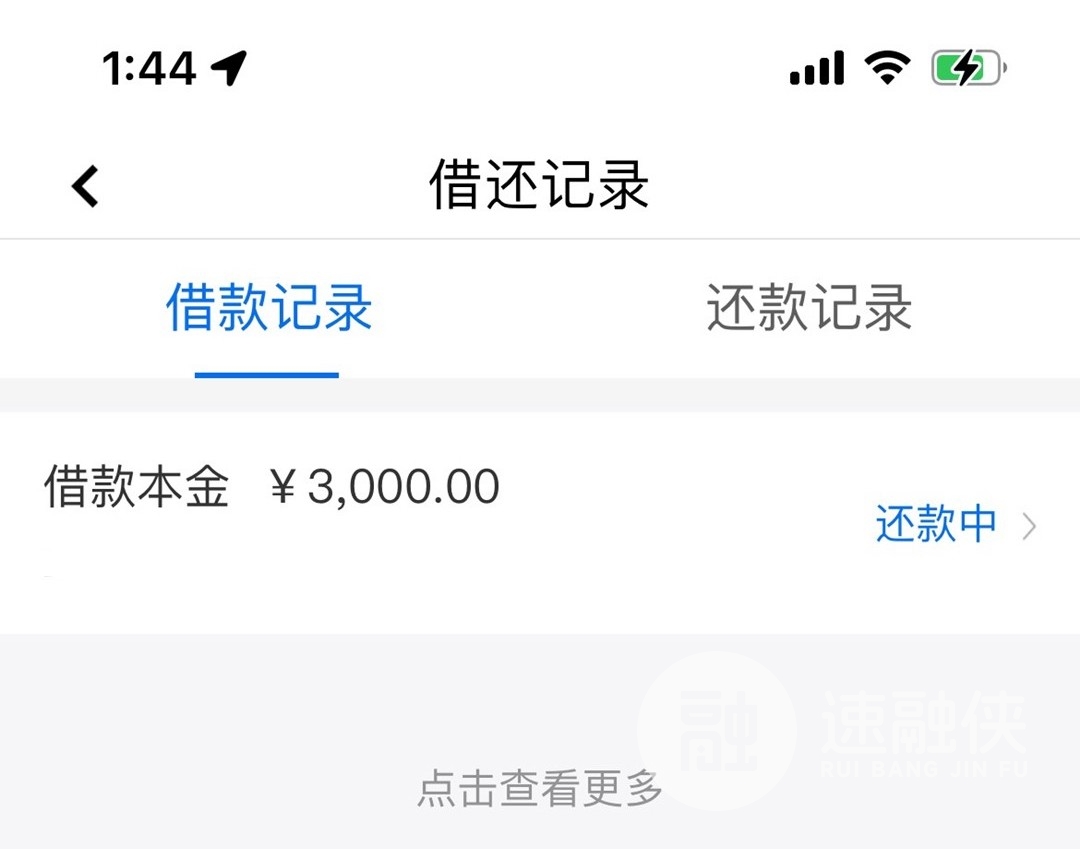Image resolution: width=1080 pixels, height=849 pixels.
Task: Go back from 借还记录 page
Action: [86, 186]
